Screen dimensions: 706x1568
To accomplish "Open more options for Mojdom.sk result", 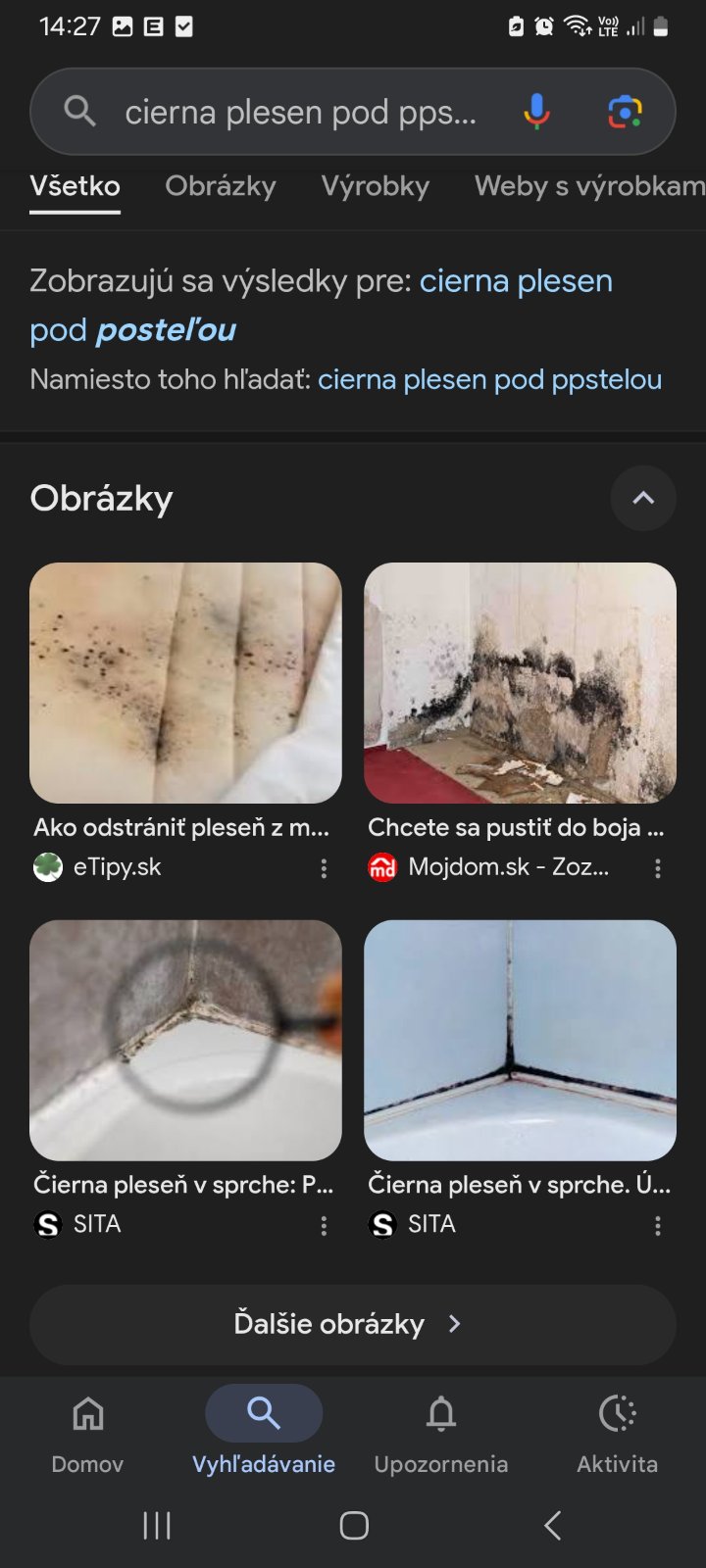I will click(657, 868).
